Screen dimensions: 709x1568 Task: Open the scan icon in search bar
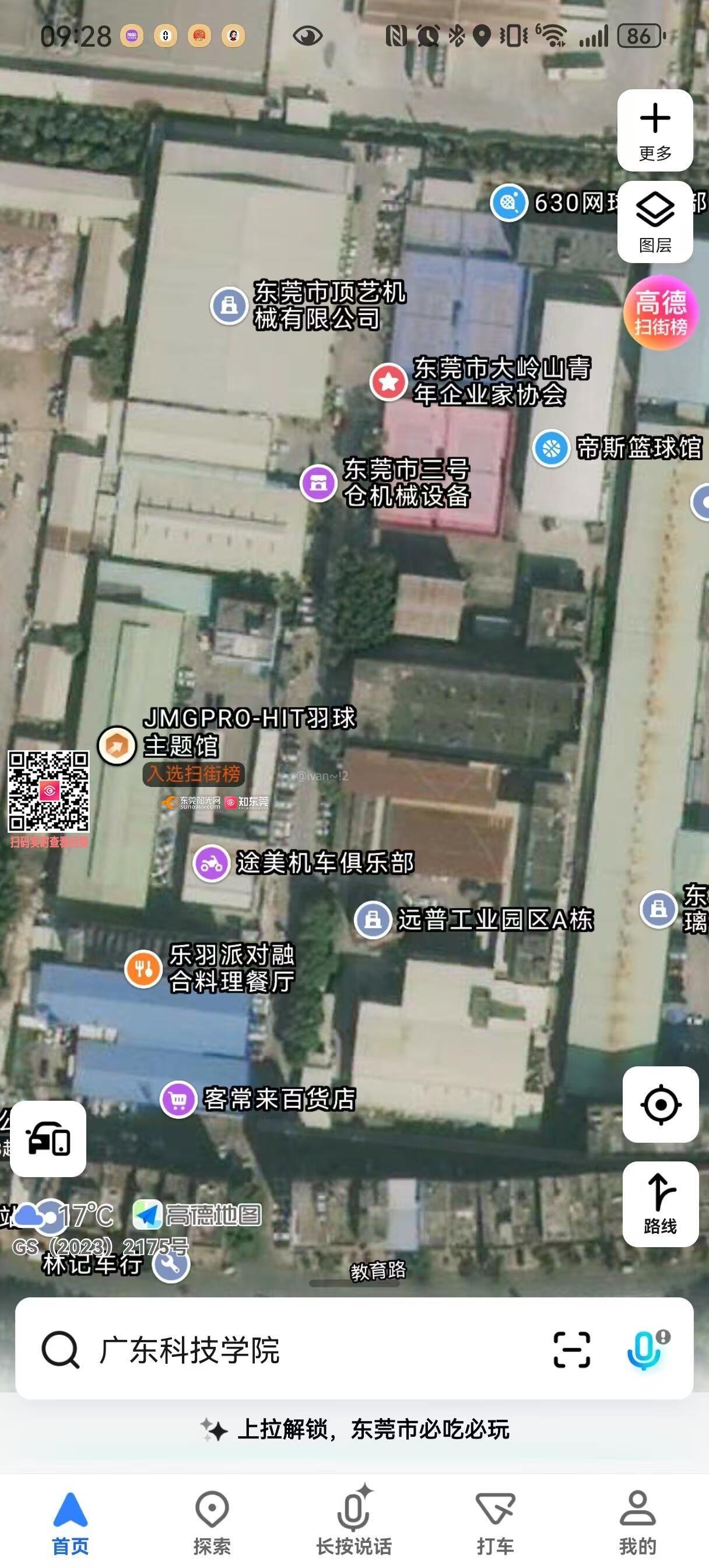(x=571, y=1349)
